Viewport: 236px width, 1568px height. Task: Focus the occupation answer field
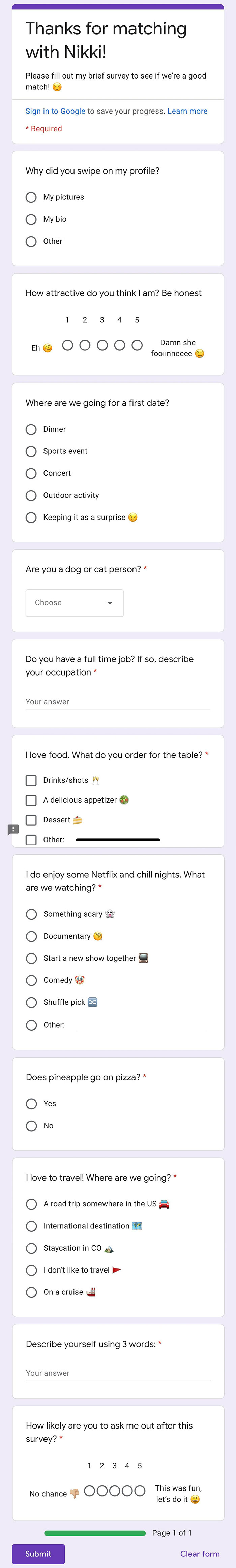[x=118, y=702]
